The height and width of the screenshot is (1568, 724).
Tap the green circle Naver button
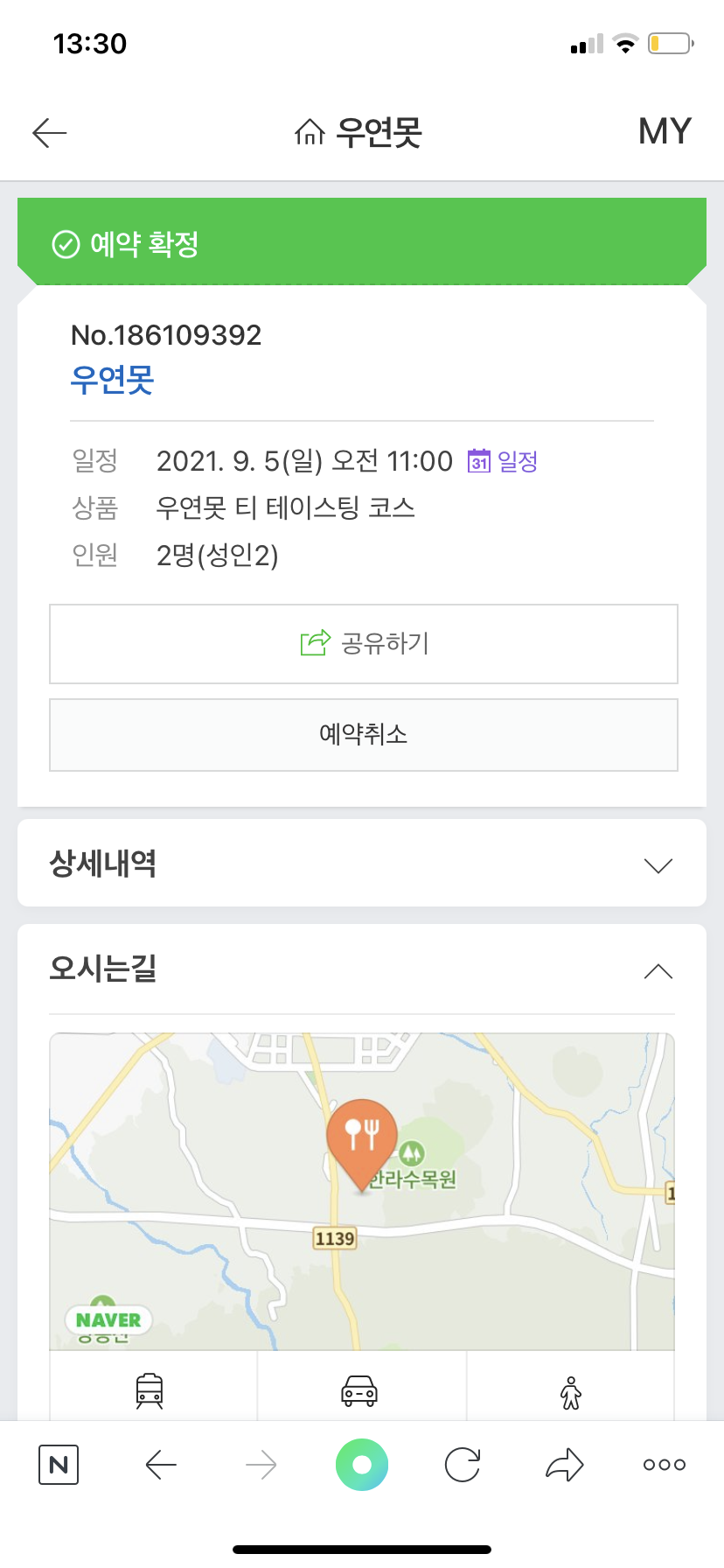point(362,1465)
